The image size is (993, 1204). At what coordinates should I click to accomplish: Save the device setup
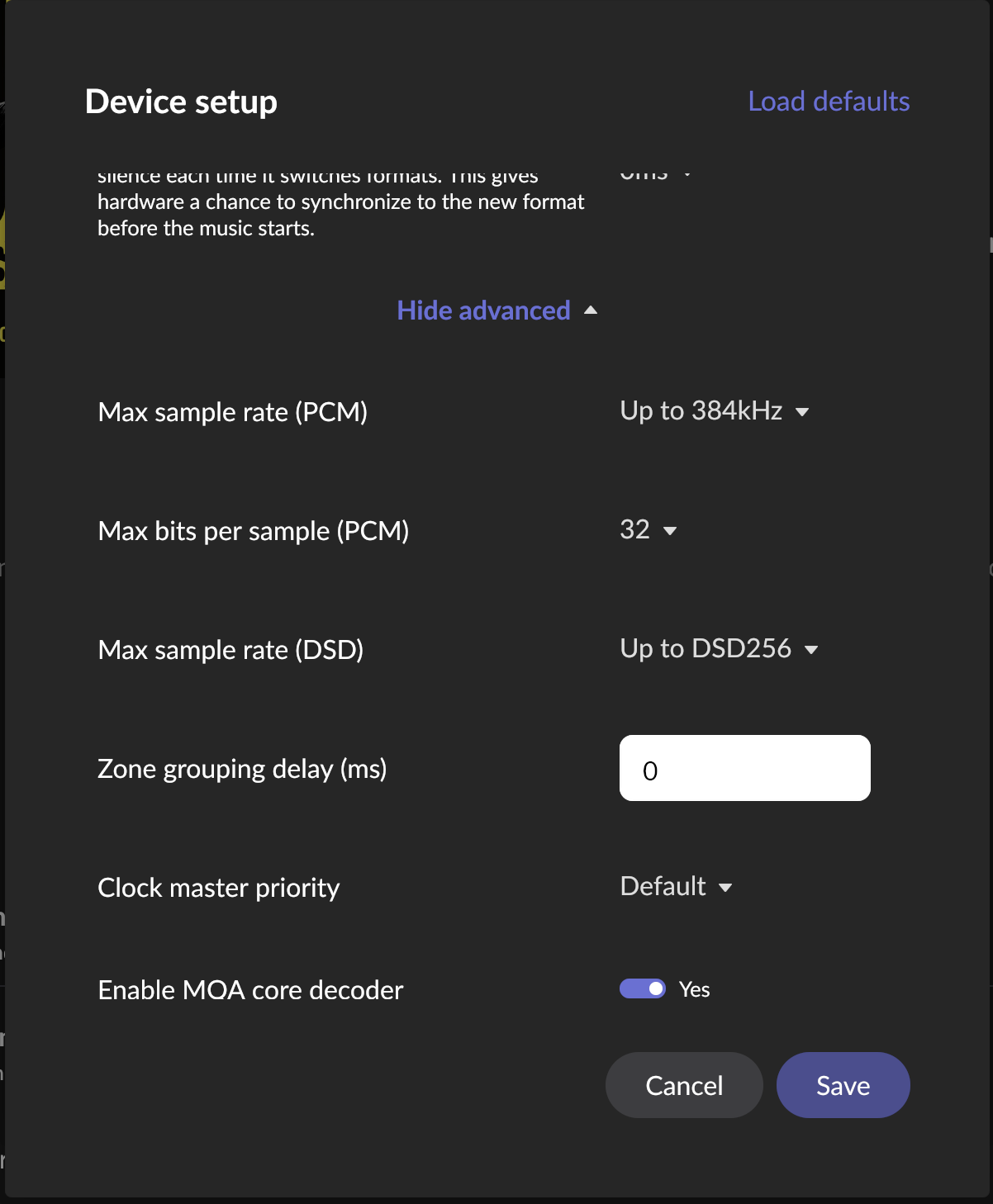point(843,1085)
